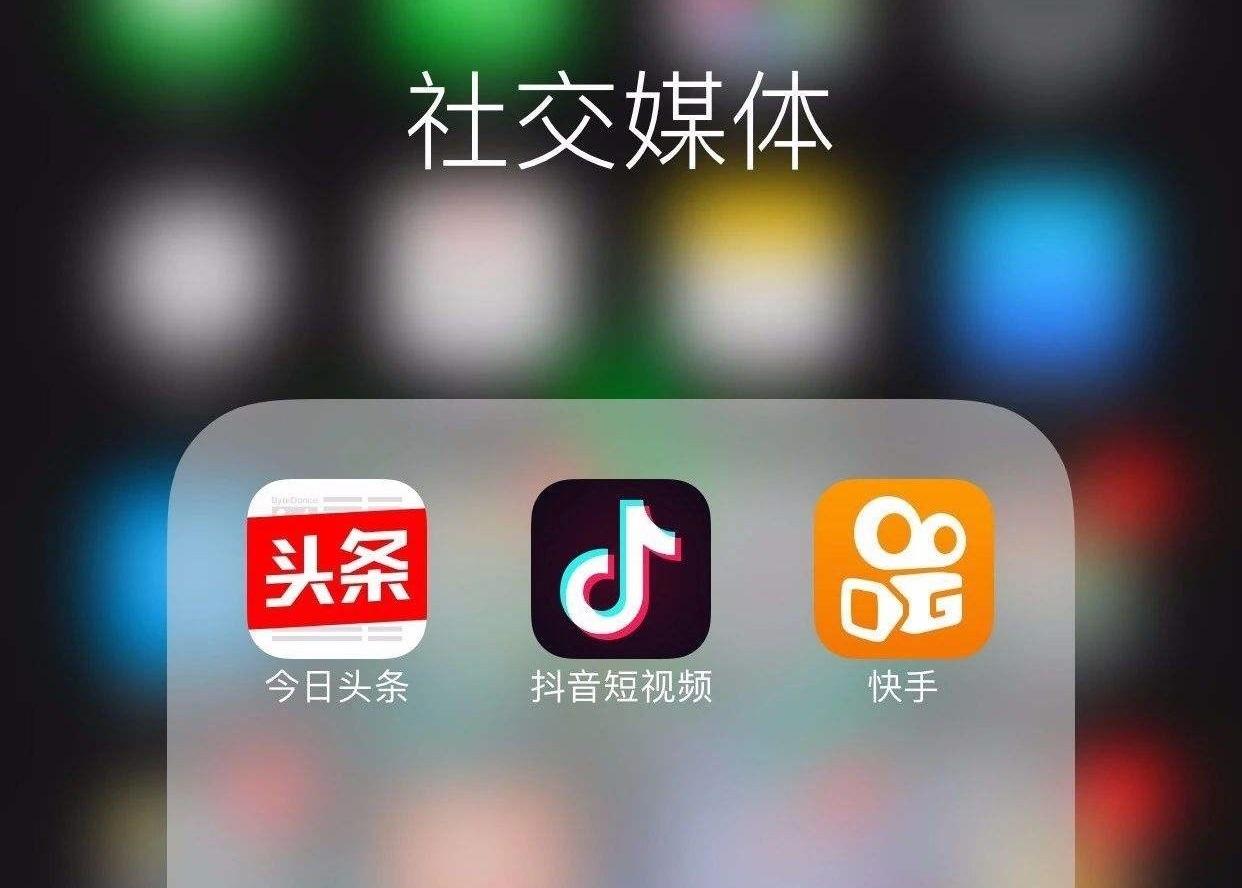Screen dimensions: 1242x888
Task: Open the 今日头条 app
Action: point(337,568)
